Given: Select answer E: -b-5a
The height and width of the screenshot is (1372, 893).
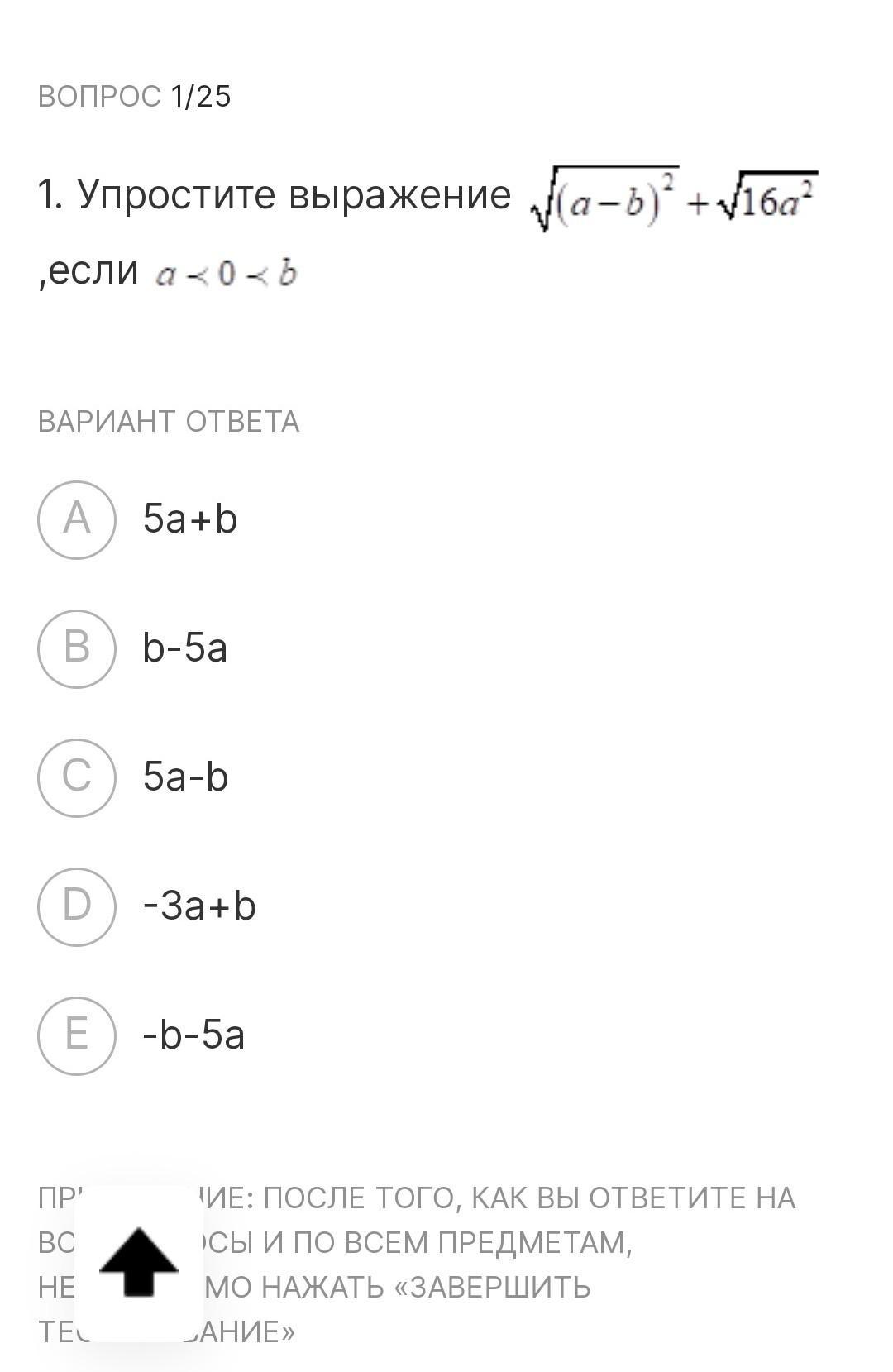Looking at the screenshot, I should click(x=76, y=1035).
